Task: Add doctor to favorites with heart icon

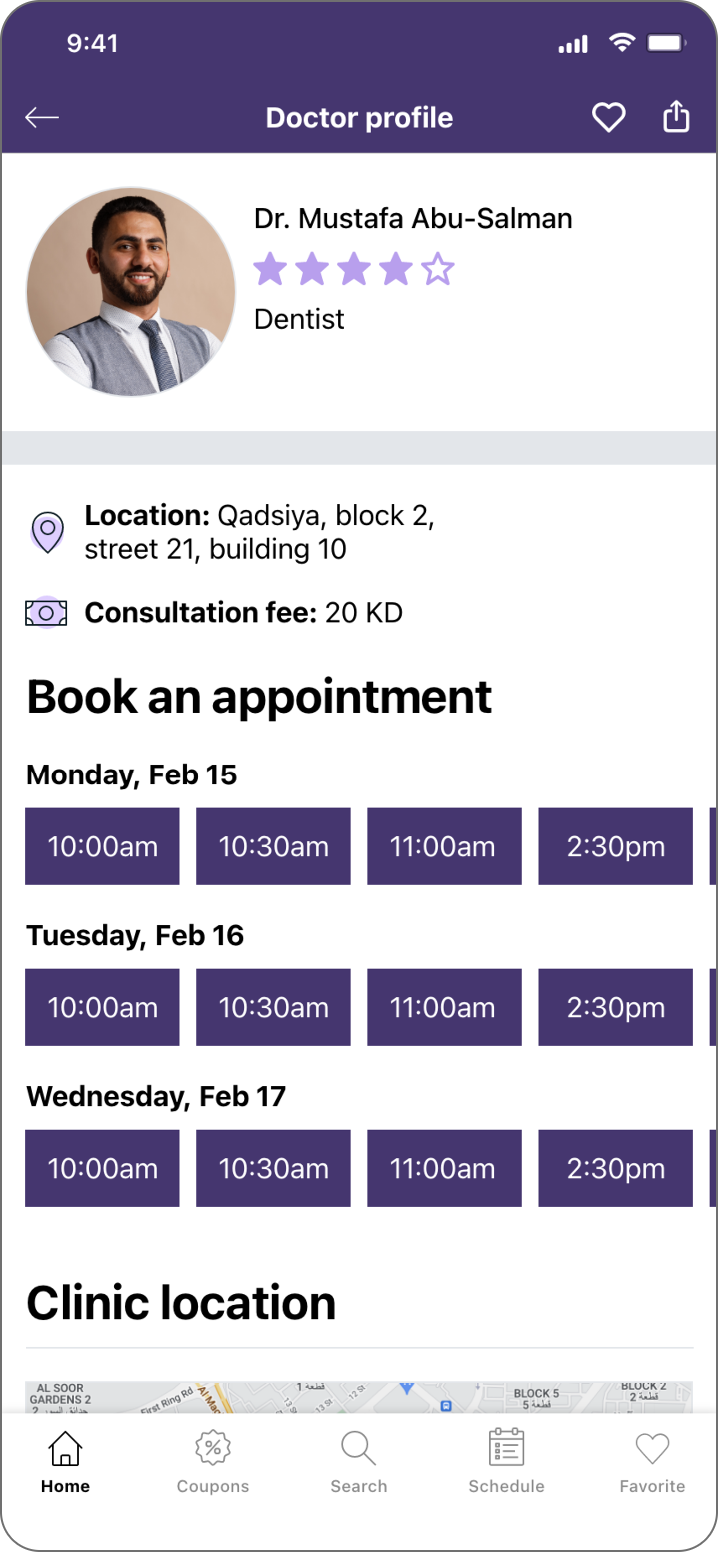Action: (x=608, y=118)
